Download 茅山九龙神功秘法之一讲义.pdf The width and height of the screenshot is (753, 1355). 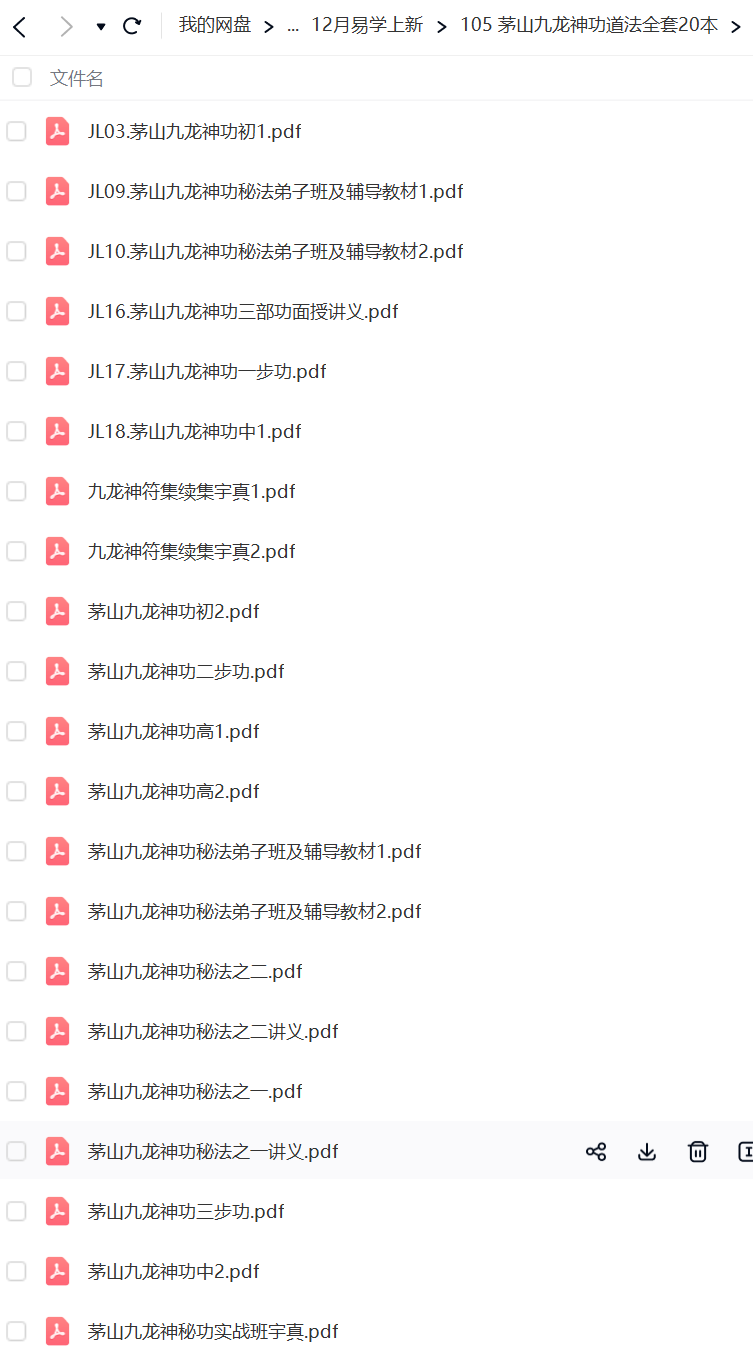[x=647, y=1151]
